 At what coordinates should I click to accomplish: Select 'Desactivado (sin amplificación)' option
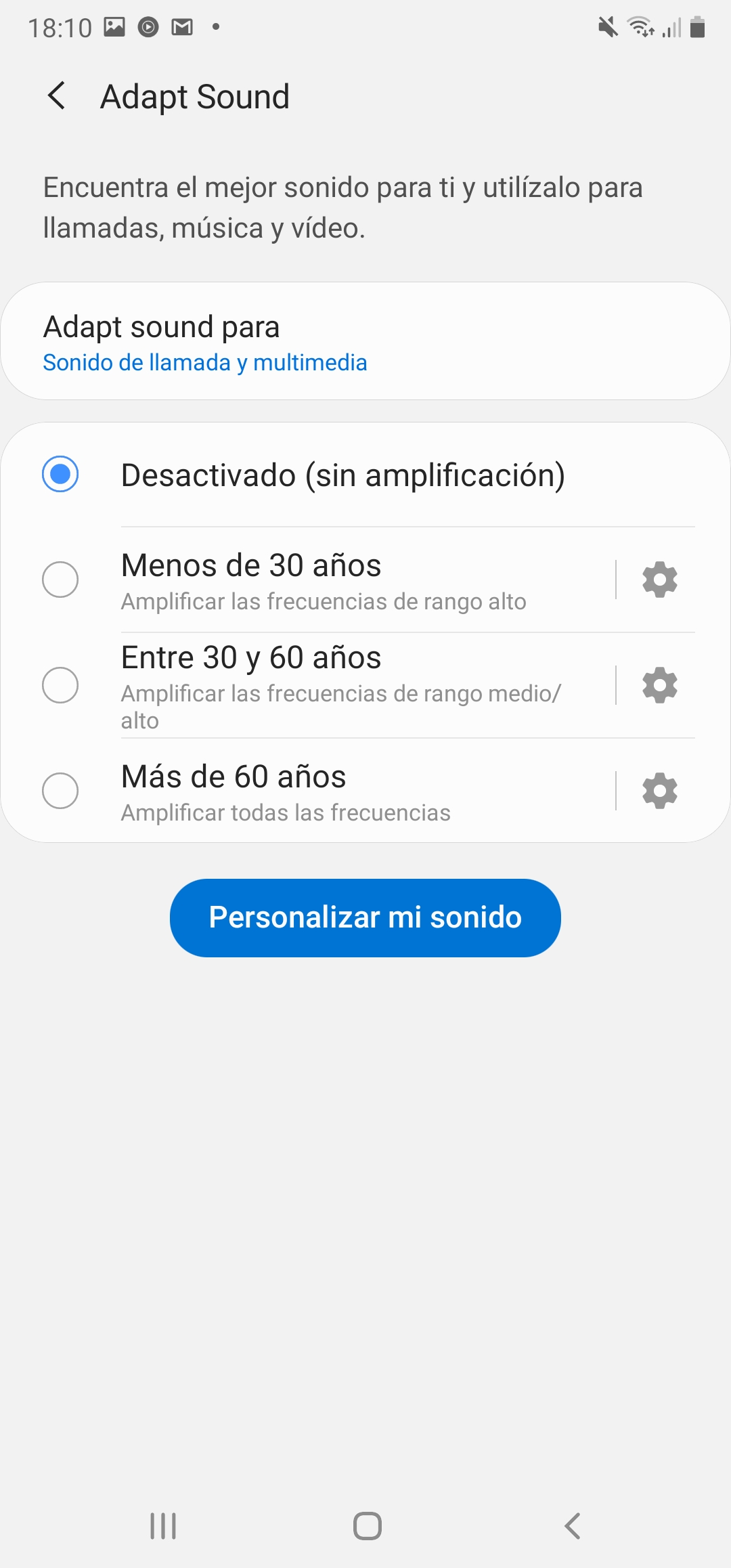coord(365,475)
